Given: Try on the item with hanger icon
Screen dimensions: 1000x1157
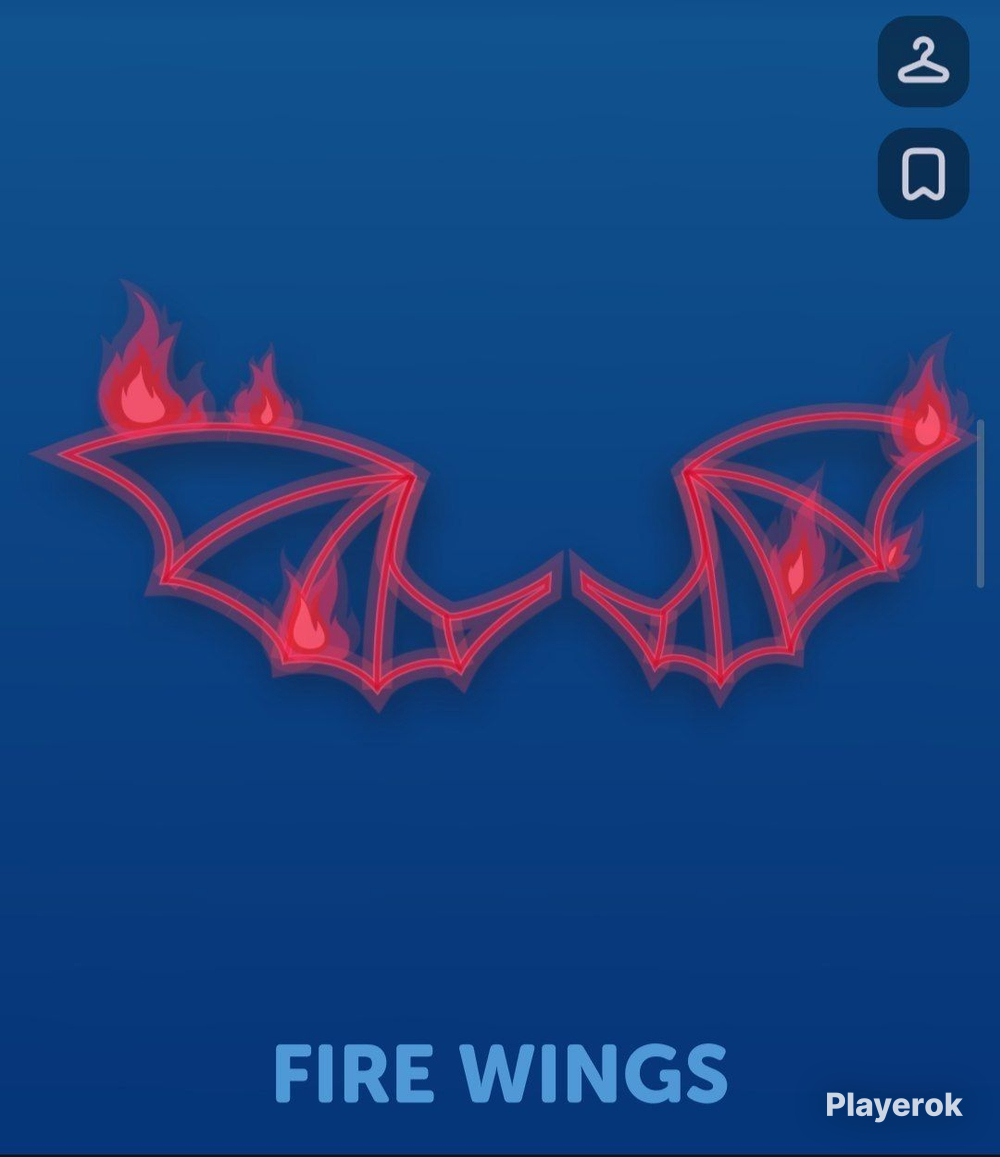Looking at the screenshot, I should pos(923,62).
